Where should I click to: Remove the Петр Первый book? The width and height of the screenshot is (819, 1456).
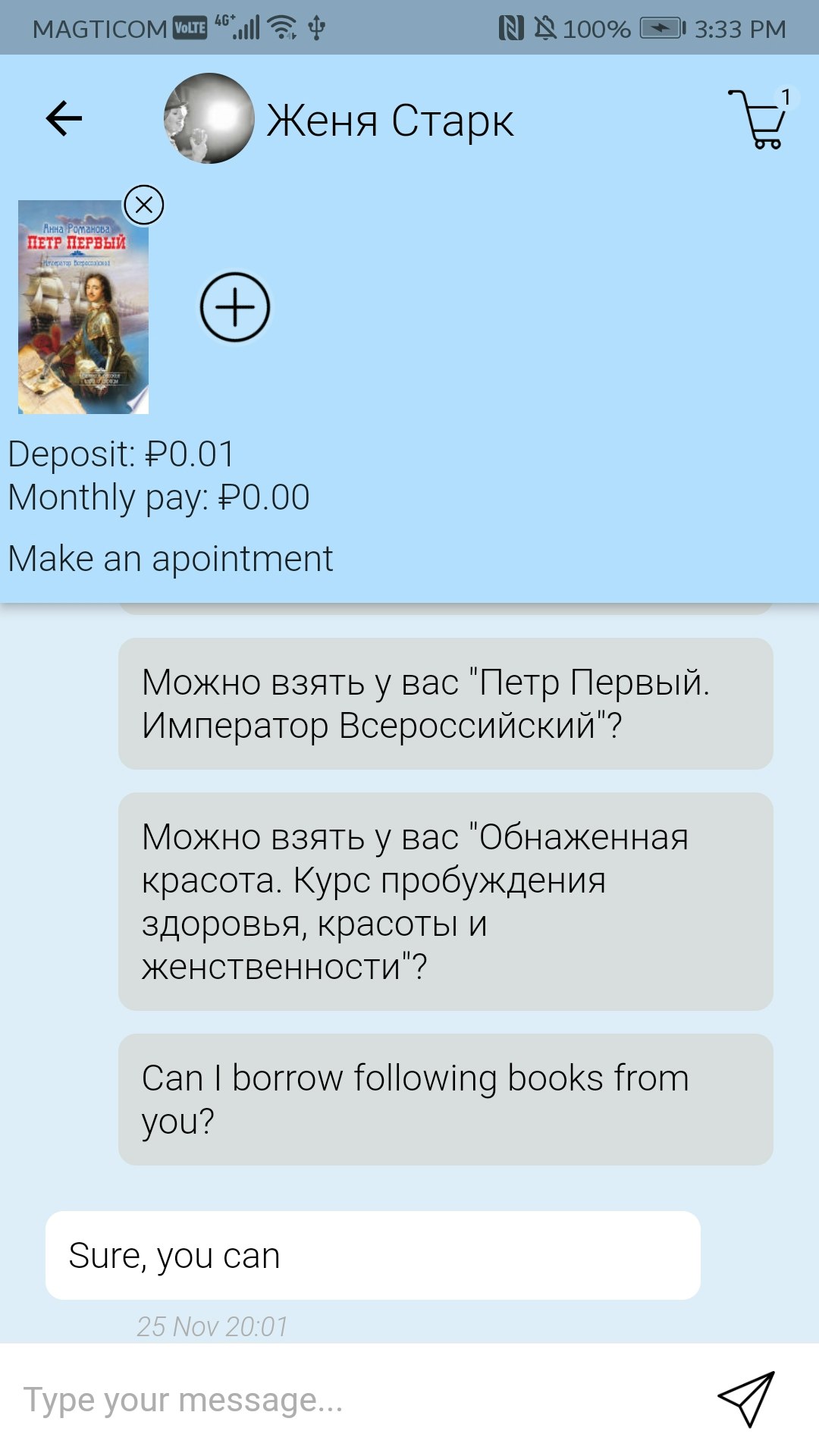(144, 205)
